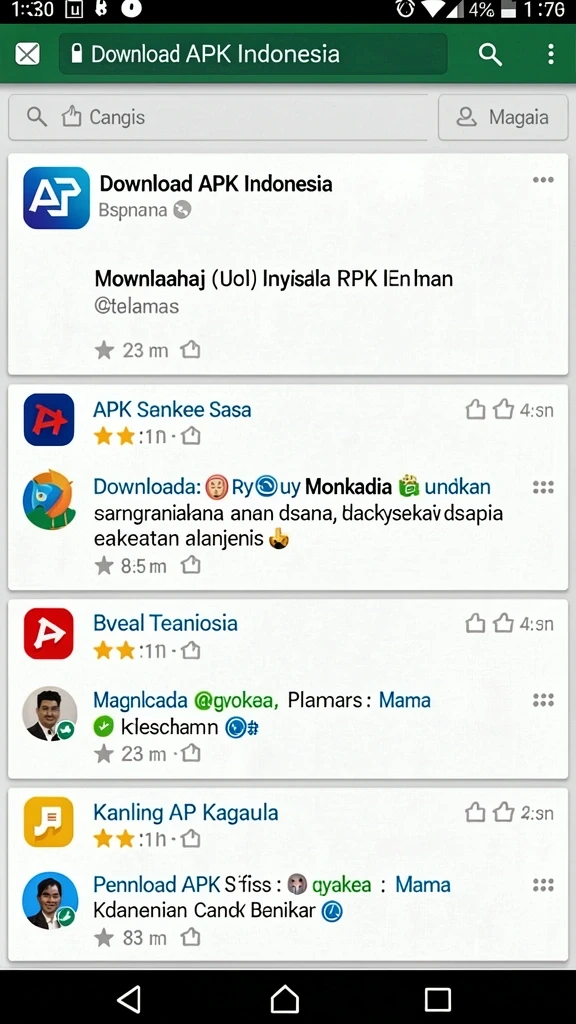Viewport: 576px width, 1024px height.
Task: Open the Cangis search field
Action: [x=217, y=118]
